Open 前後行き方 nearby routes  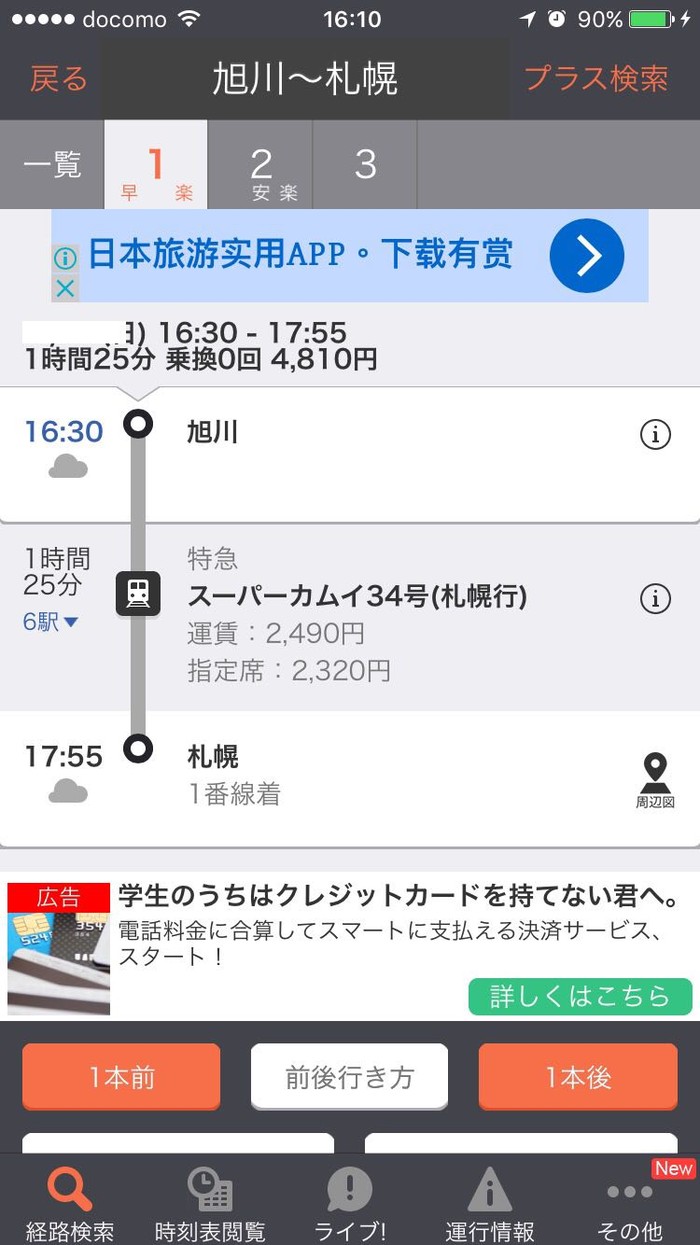pos(349,1077)
